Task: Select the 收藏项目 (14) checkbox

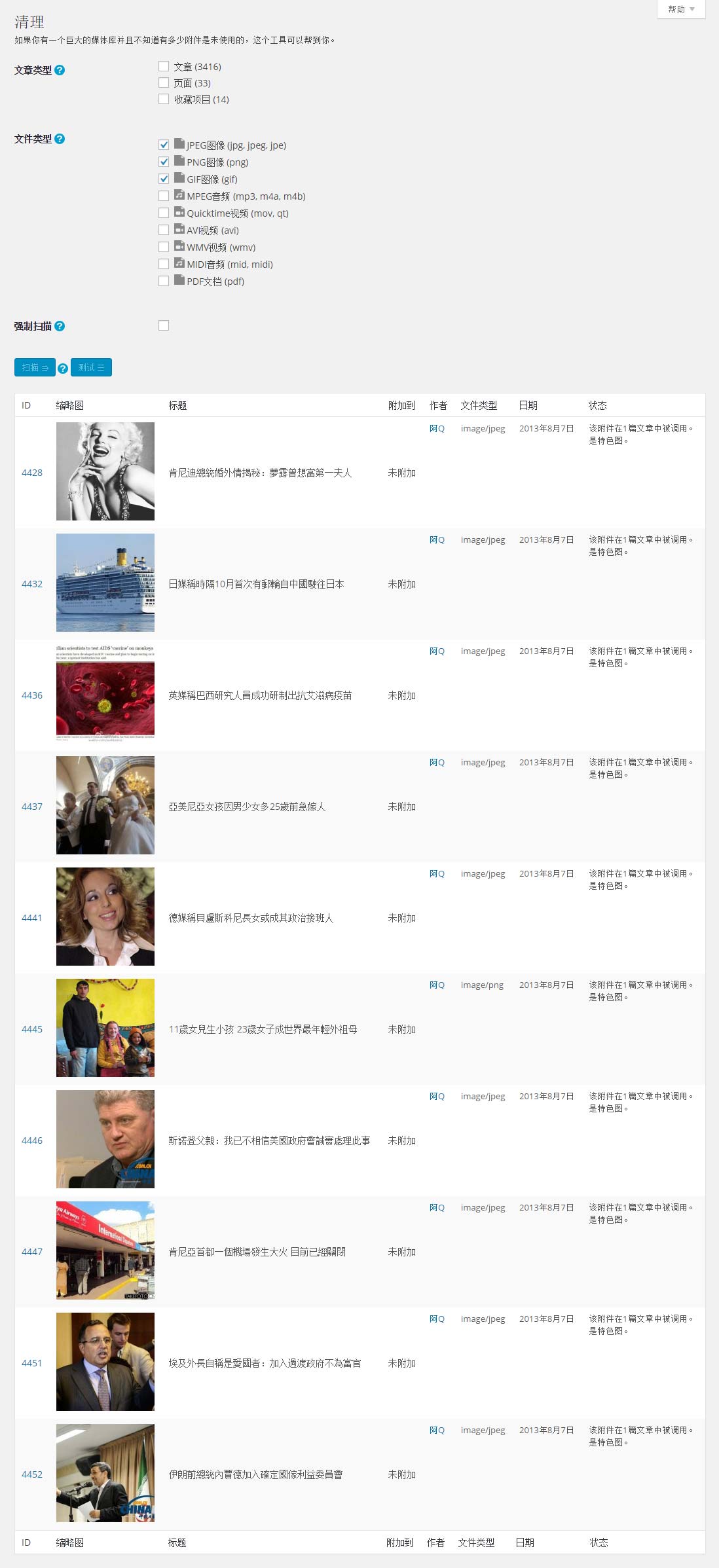Action: point(164,99)
